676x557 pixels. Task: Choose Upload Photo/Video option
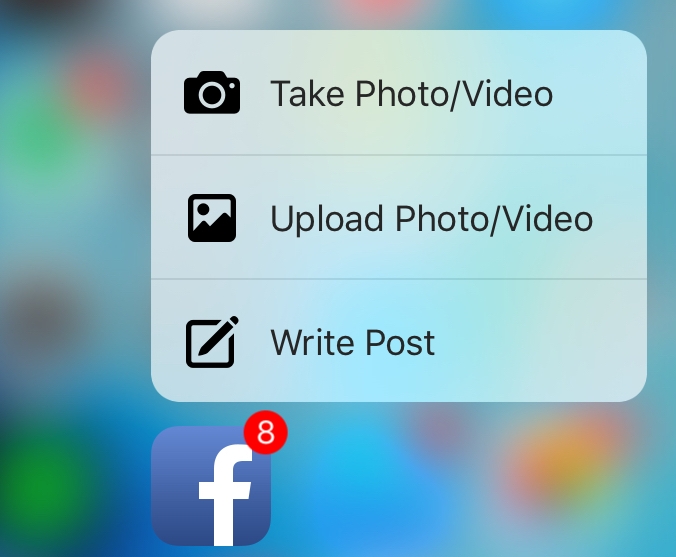click(398, 218)
